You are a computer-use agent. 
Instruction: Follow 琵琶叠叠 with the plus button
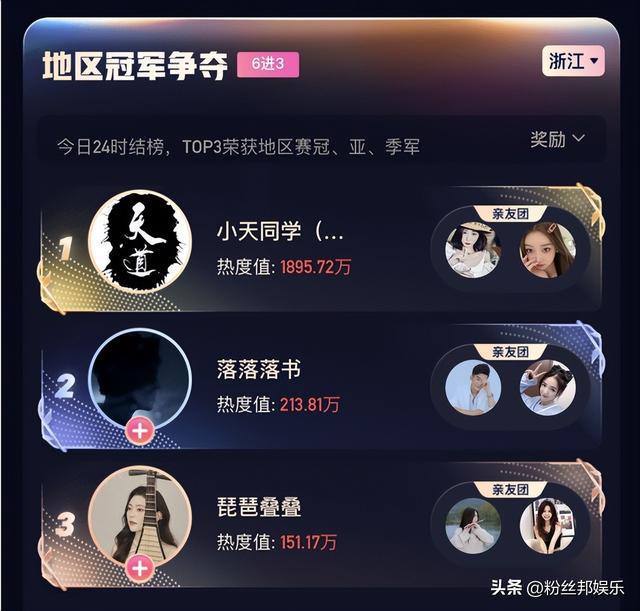point(139,568)
